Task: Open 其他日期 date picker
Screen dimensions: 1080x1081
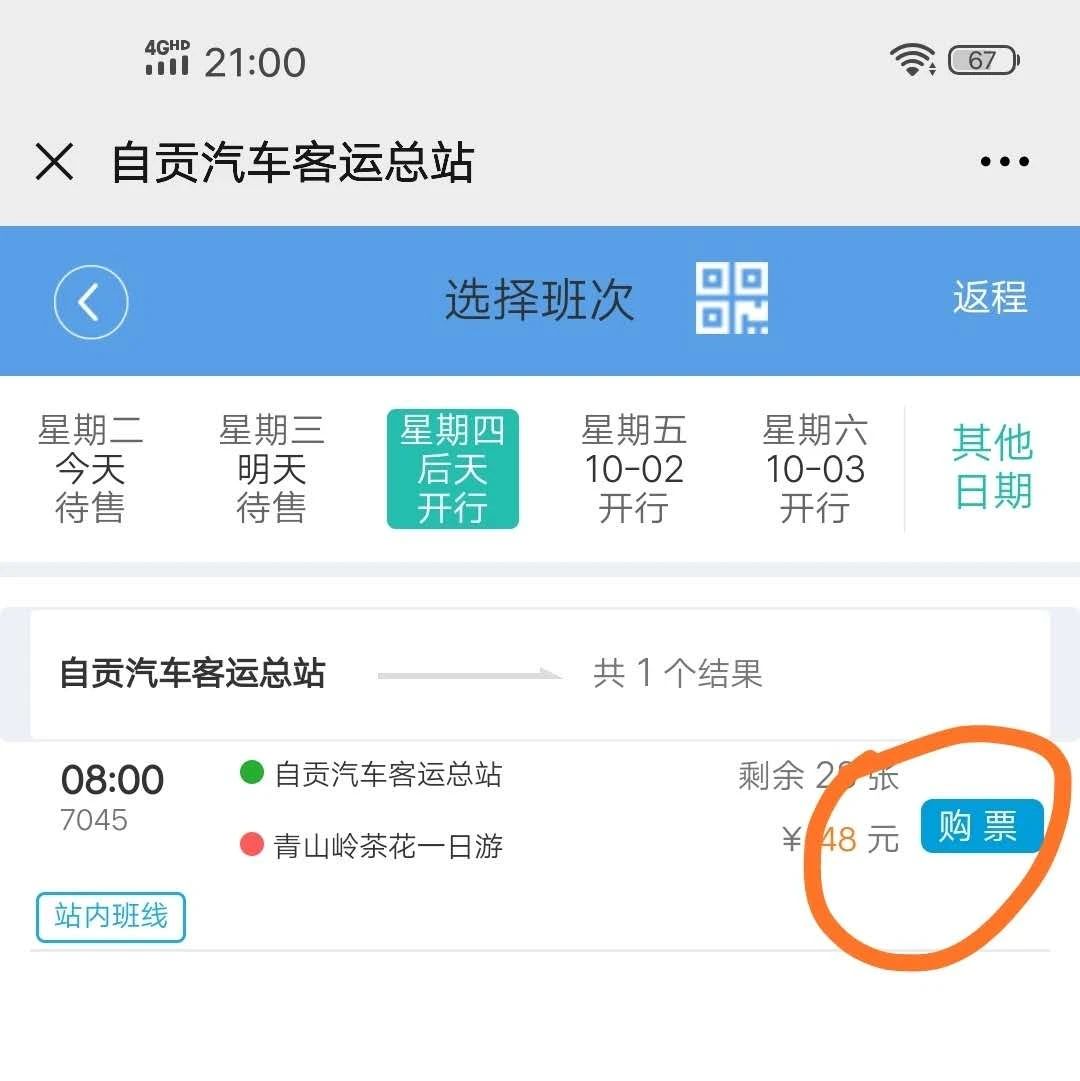Action: [x=992, y=467]
